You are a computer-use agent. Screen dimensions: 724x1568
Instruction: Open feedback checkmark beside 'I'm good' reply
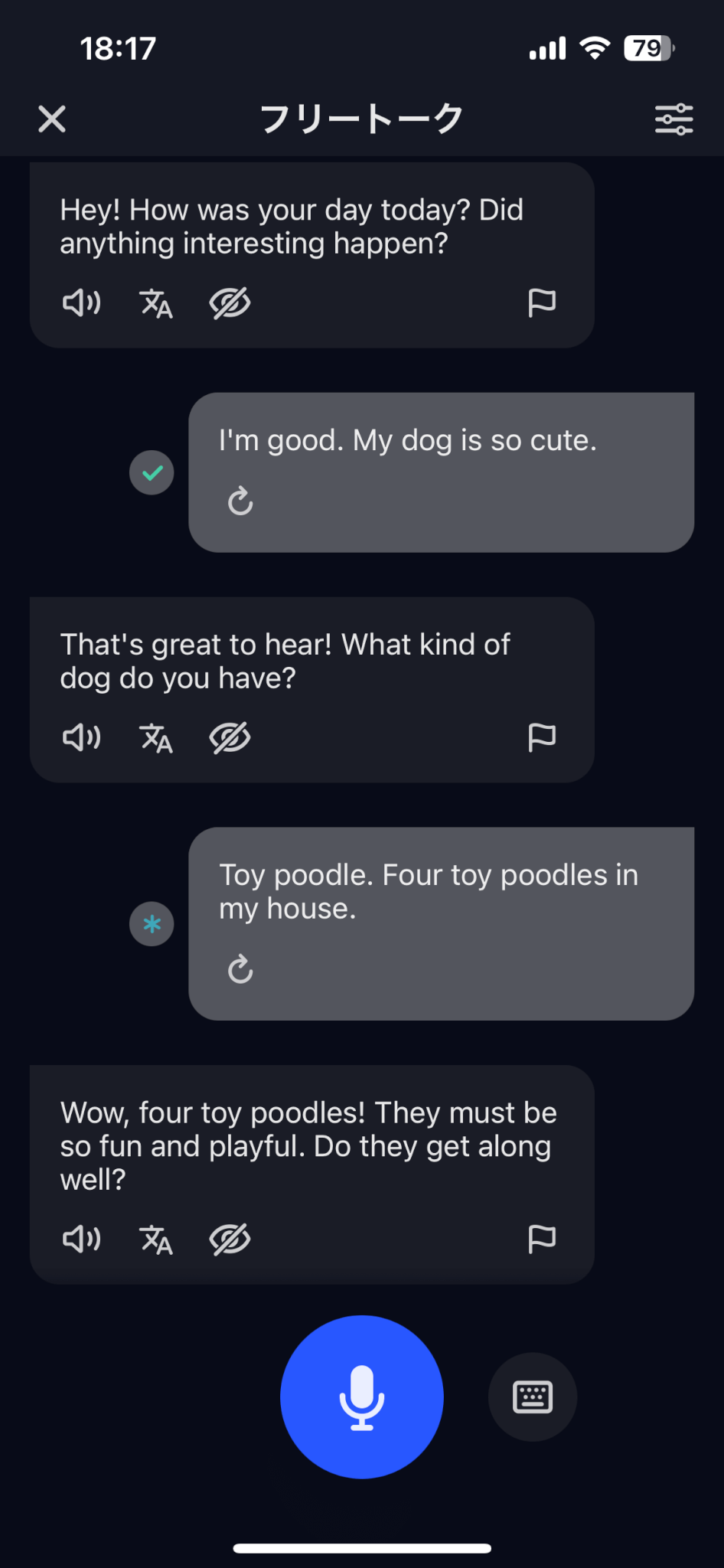point(152,472)
